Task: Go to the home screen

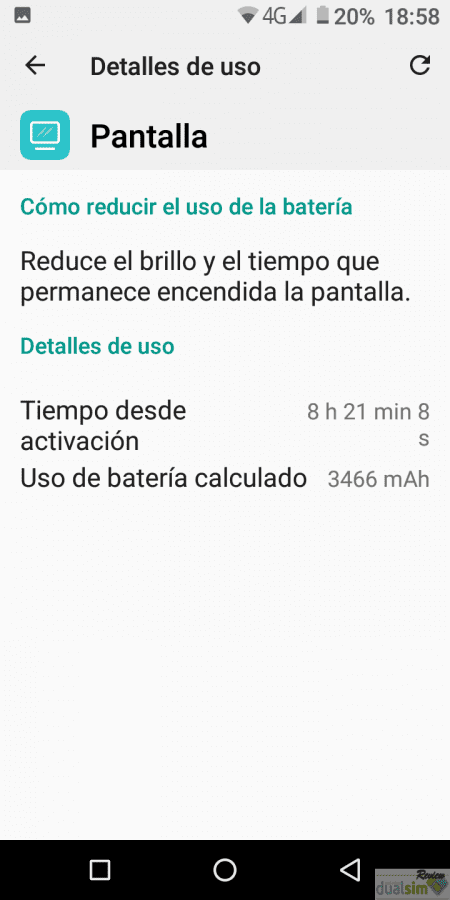Action: pos(225,870)
